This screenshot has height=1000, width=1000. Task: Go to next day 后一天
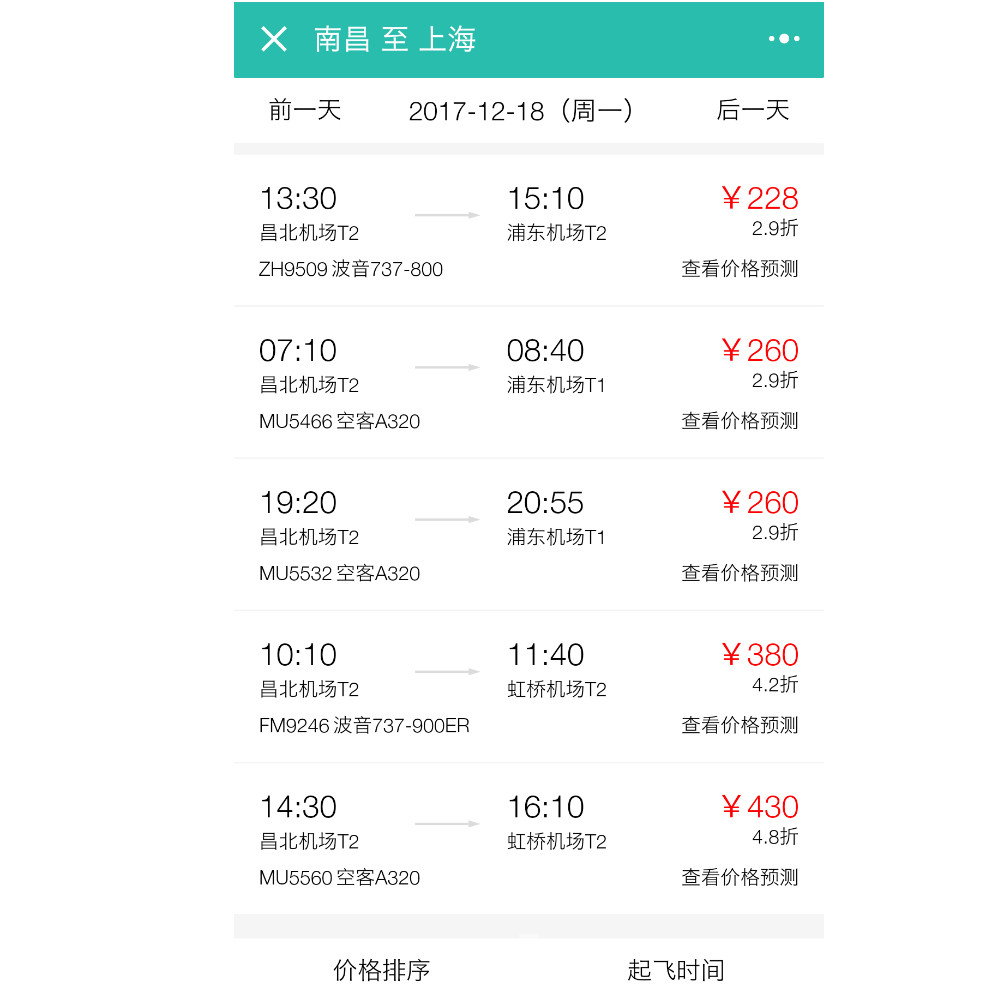(x=753, y=110)
